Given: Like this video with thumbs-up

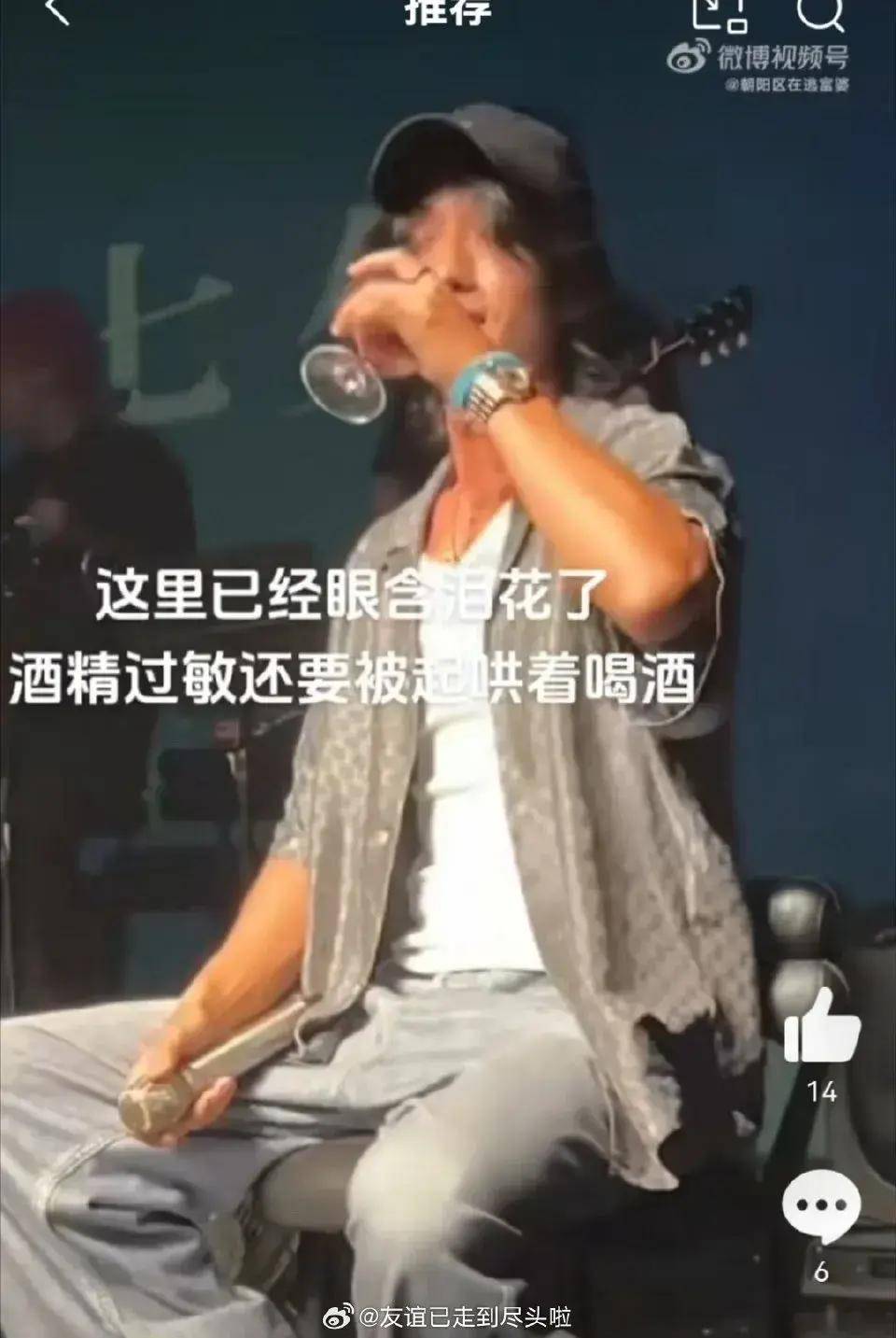Looking at the screenshot, I should point(820,1028).
